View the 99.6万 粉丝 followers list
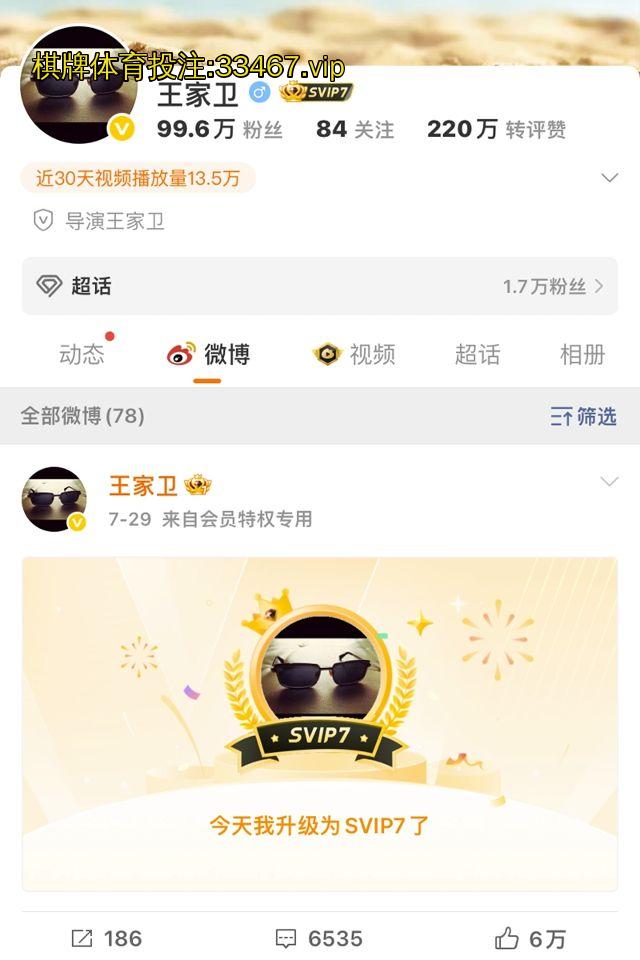 pos(220,129)
